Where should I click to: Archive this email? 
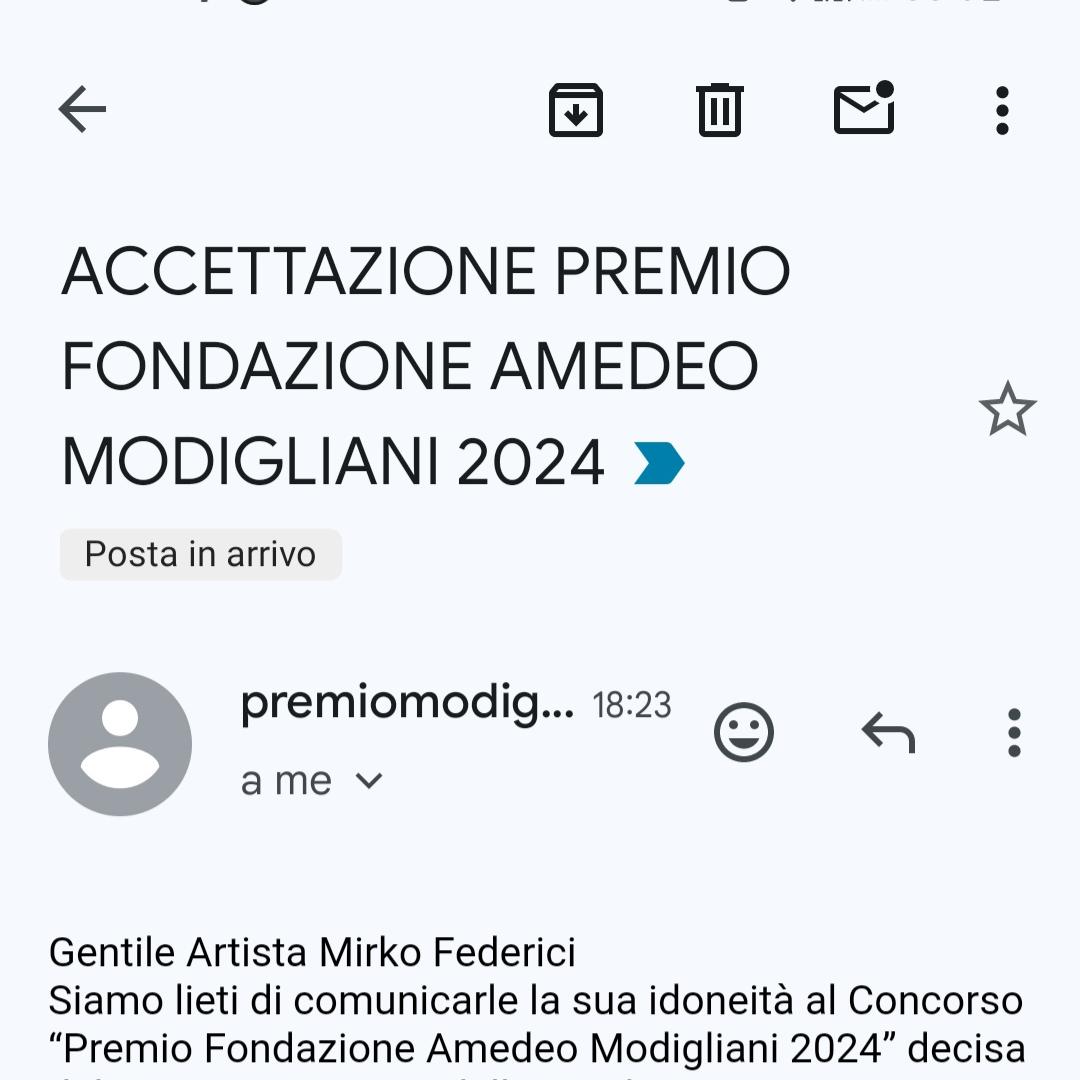576,110
